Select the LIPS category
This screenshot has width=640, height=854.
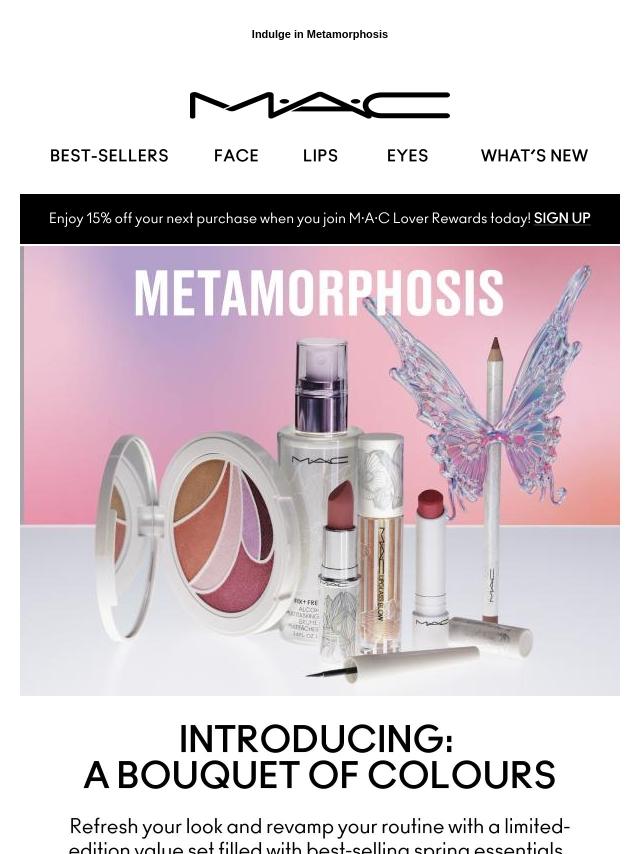click(x=320, y=156)
